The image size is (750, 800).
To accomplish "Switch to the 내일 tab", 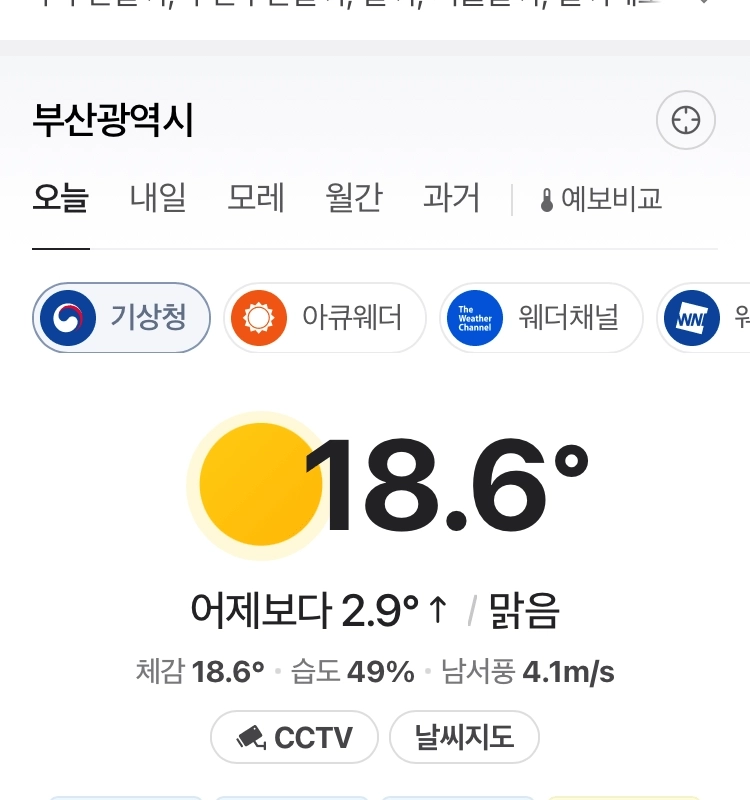I will point(158,198).
